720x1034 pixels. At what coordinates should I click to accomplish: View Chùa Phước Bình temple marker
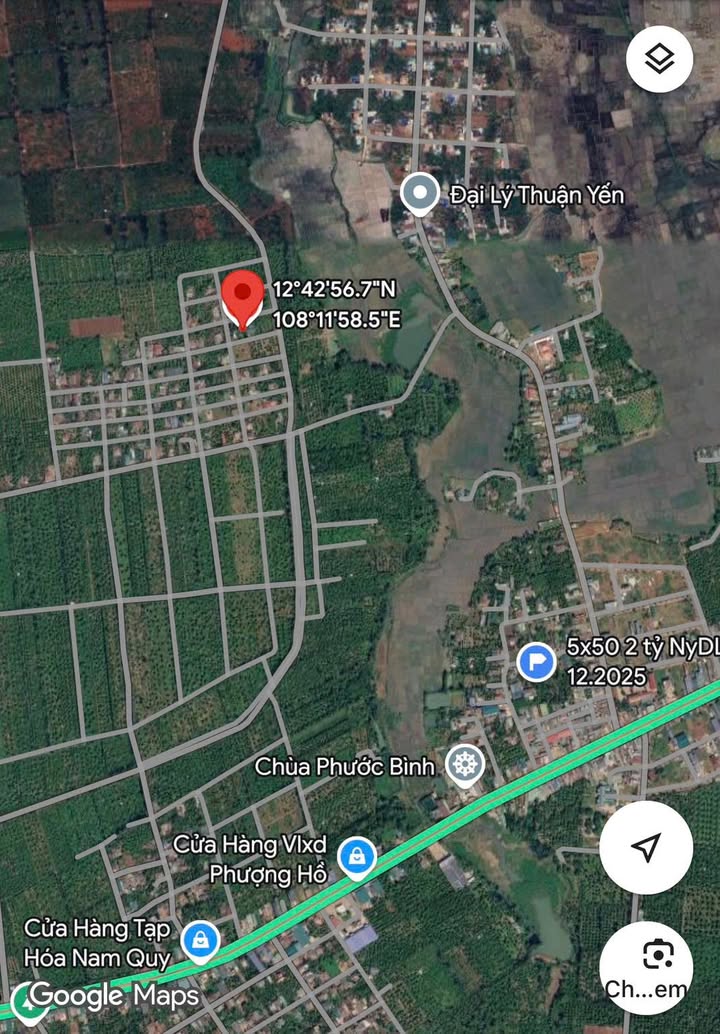tap(465, 766)
